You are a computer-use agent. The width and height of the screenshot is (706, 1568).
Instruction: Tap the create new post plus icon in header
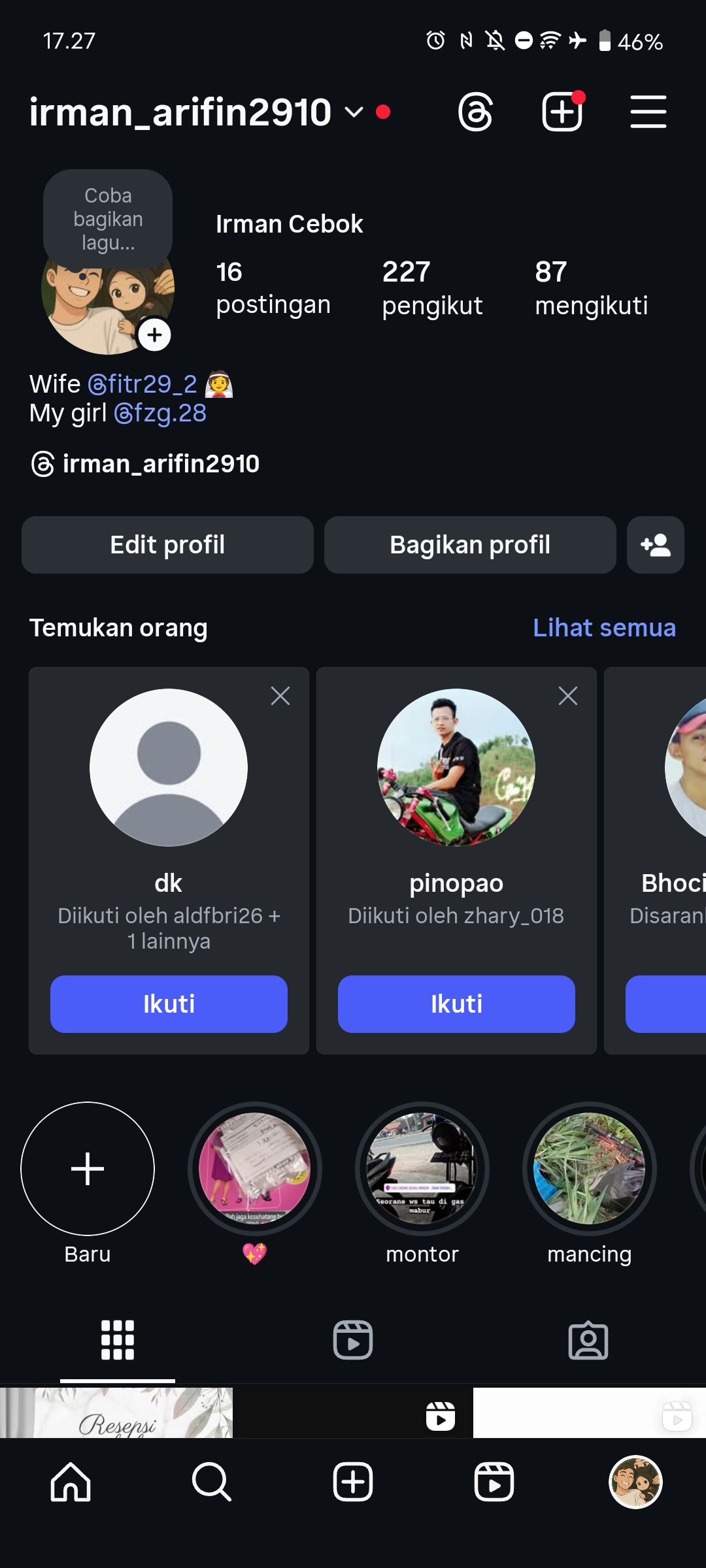coord(562,112)
